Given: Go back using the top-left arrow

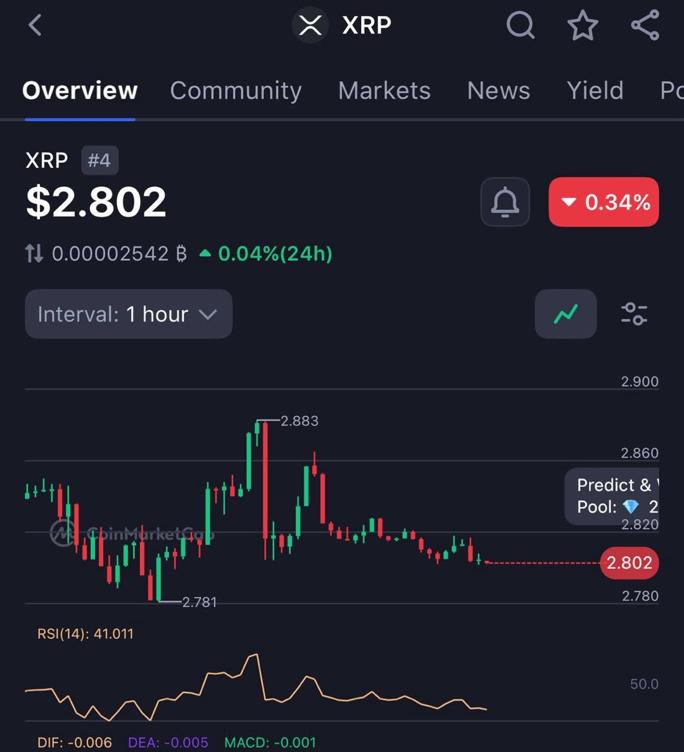Looking at the screenshot, I should (x=35, y=25).
